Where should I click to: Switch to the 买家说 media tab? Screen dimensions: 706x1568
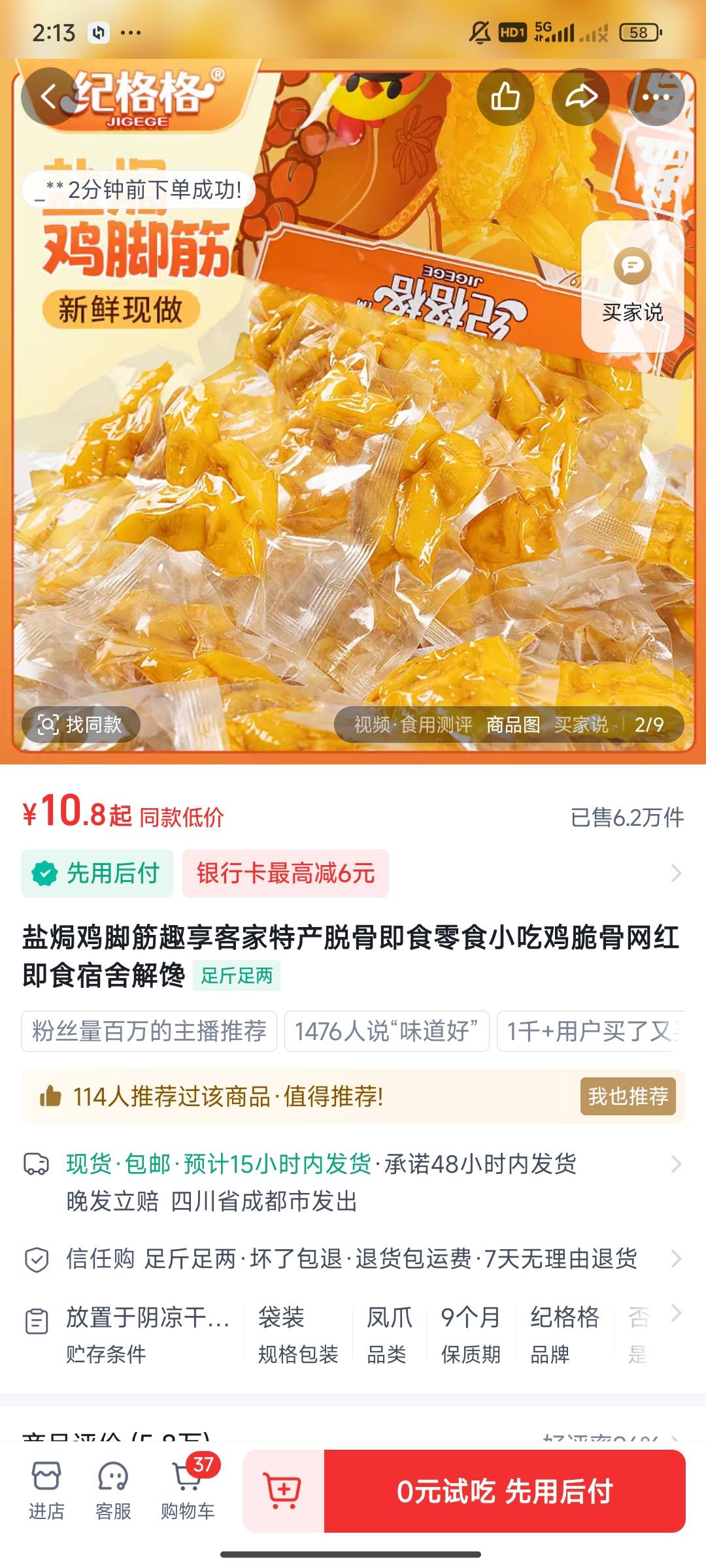pos(580,725)
